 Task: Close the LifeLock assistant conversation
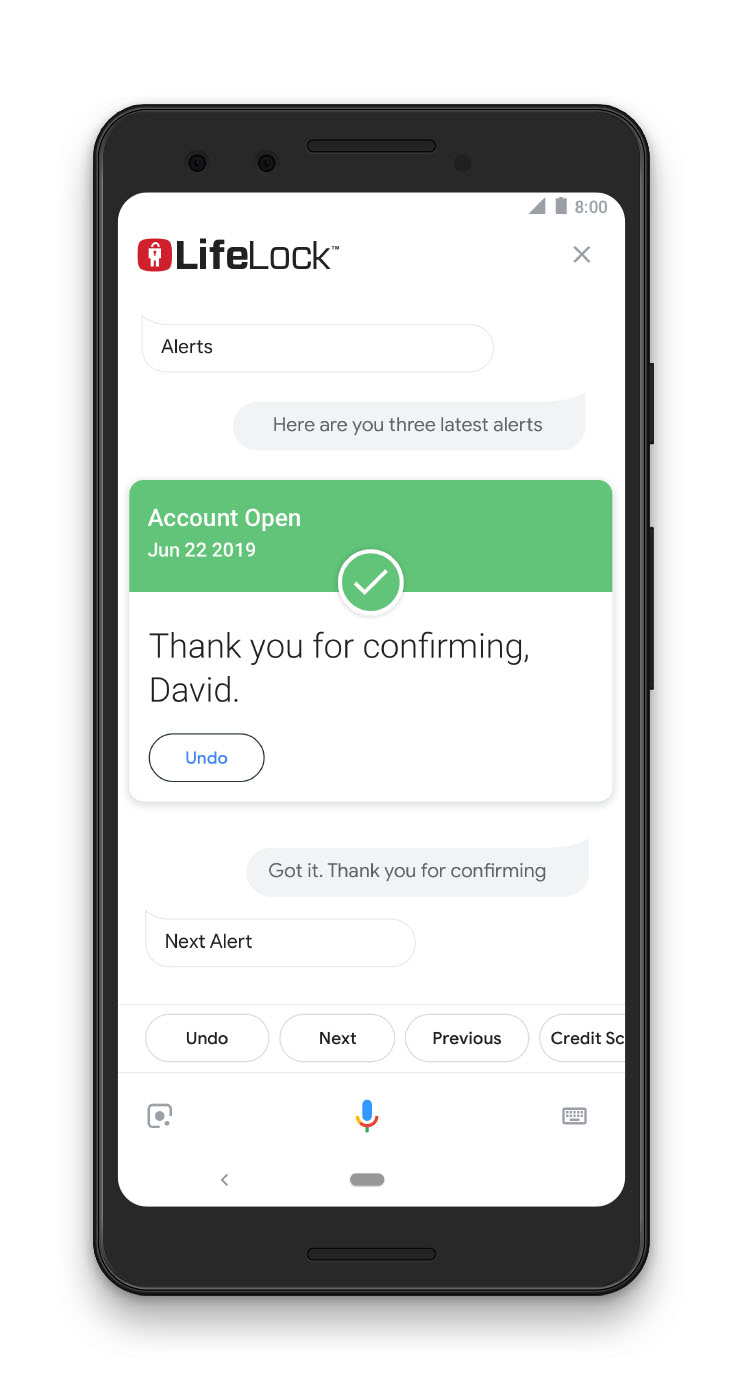[x=581, y=255]
